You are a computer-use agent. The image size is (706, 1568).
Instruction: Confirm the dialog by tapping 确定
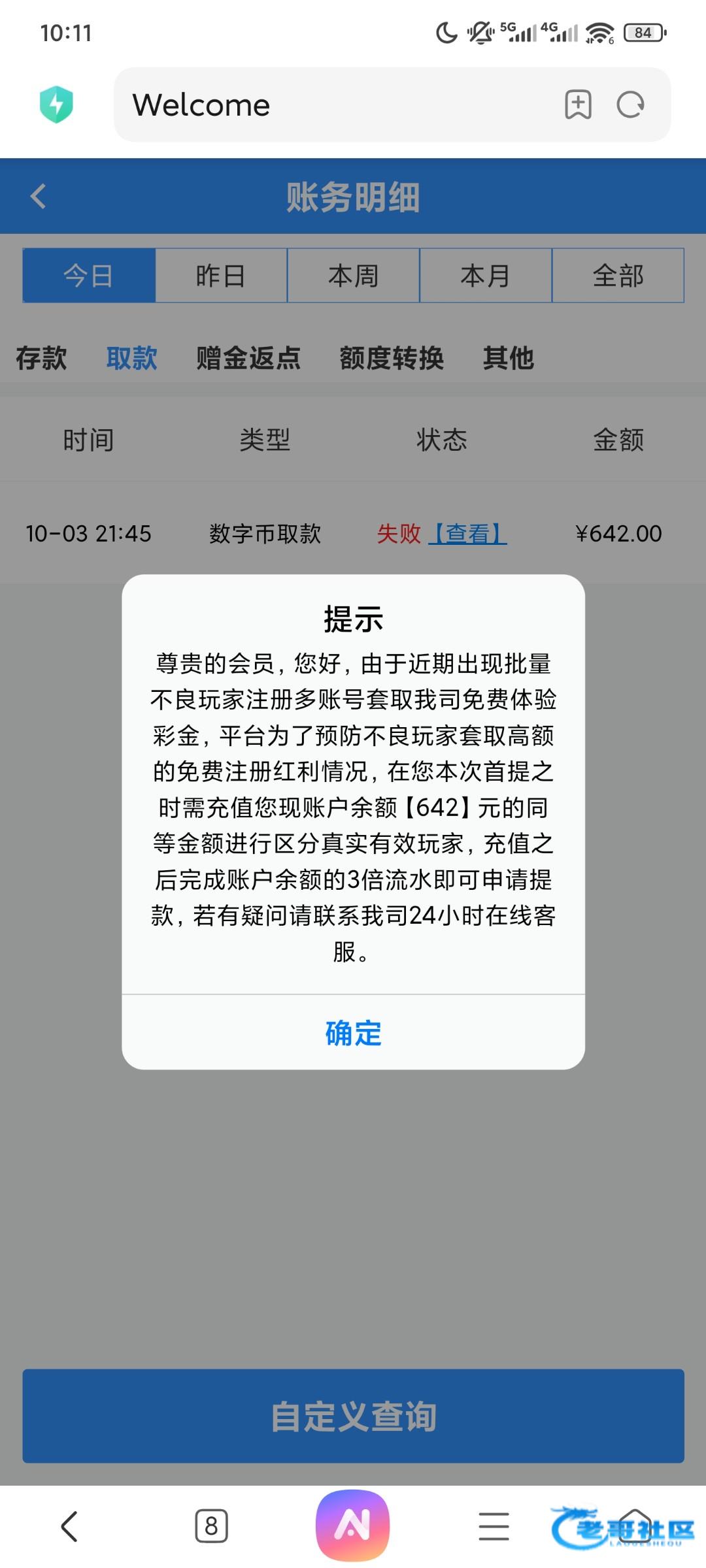point(353,1033)
